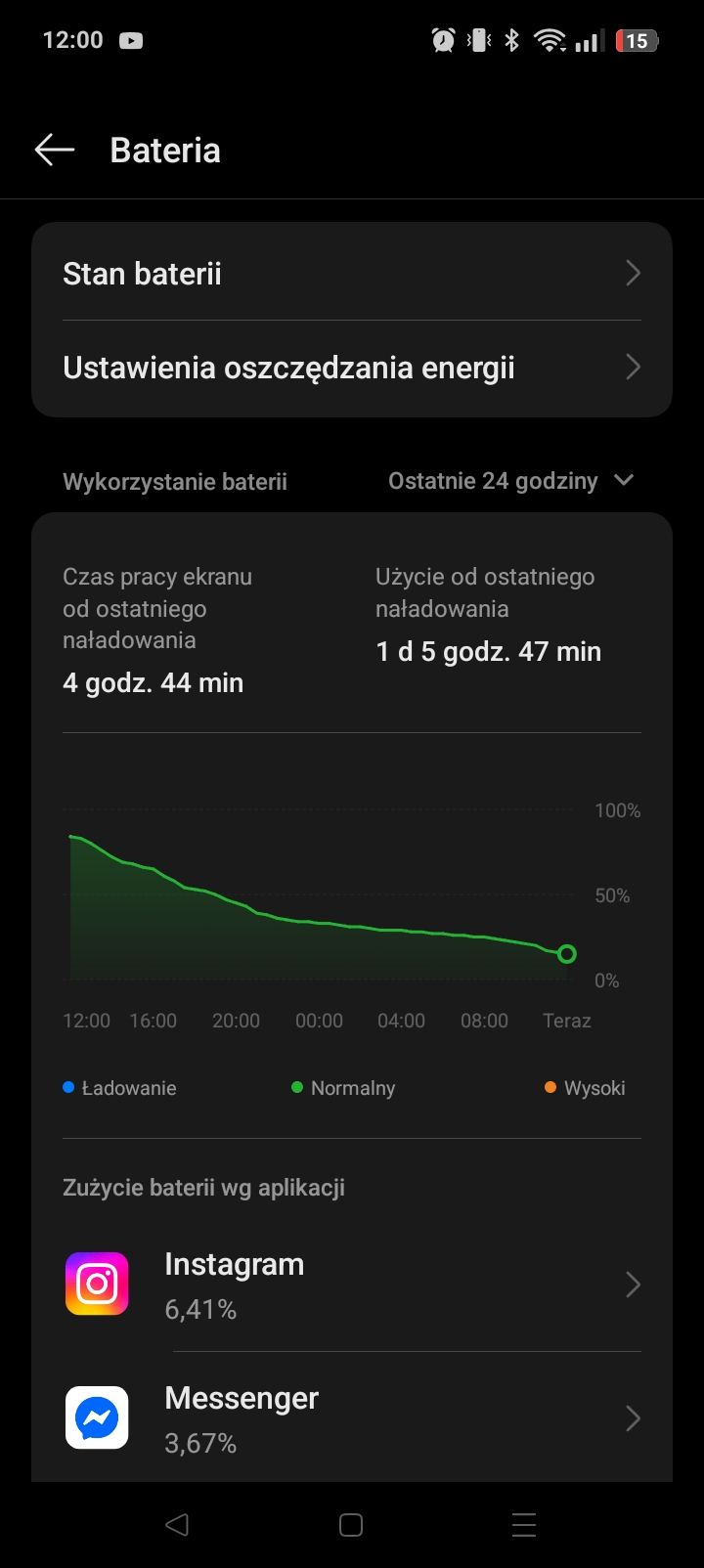Open Messenger battery usage details
The image size is (704, 1568).
click(352, 1417)
